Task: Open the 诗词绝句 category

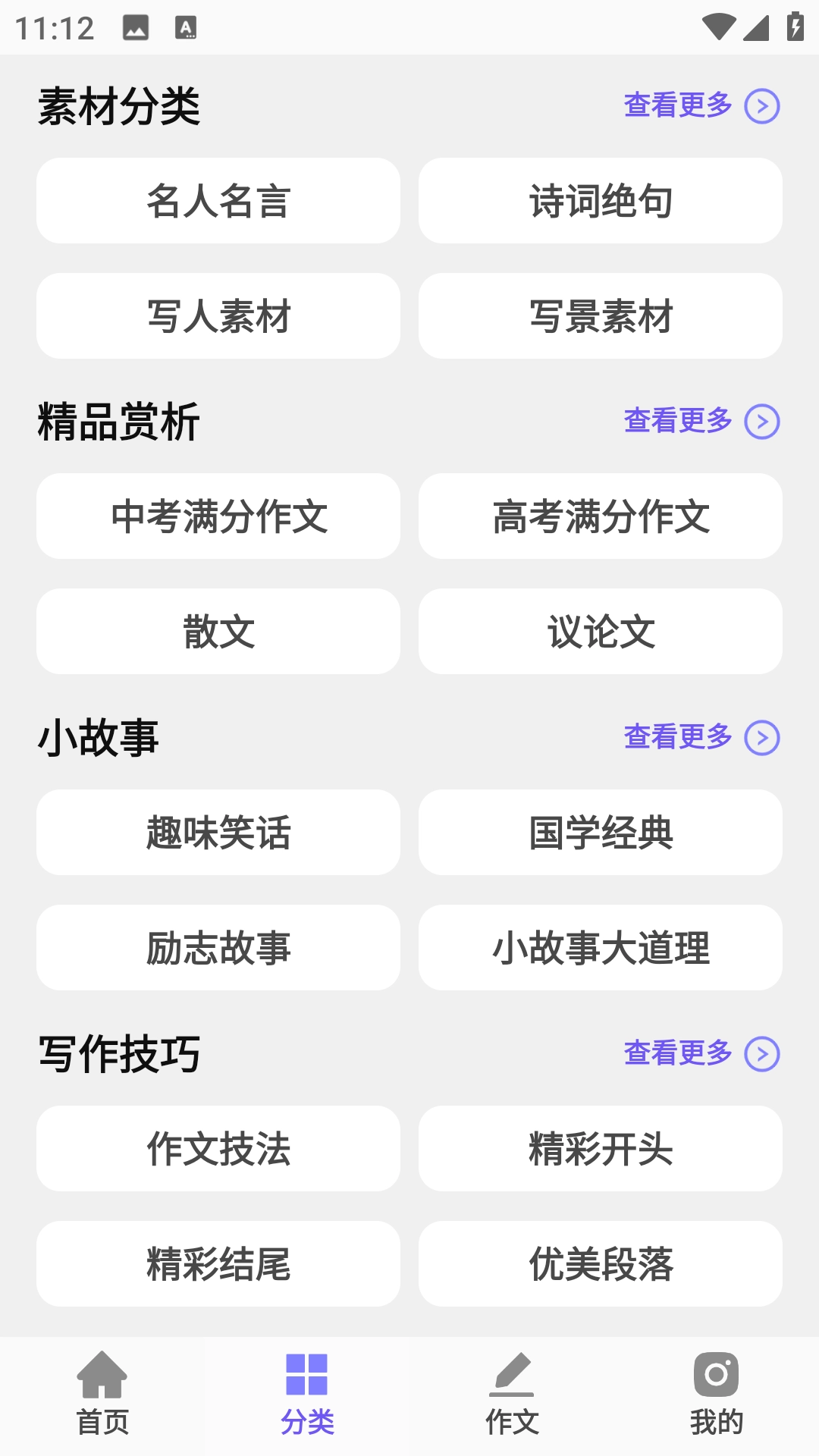Action: [x=601, y=201]
